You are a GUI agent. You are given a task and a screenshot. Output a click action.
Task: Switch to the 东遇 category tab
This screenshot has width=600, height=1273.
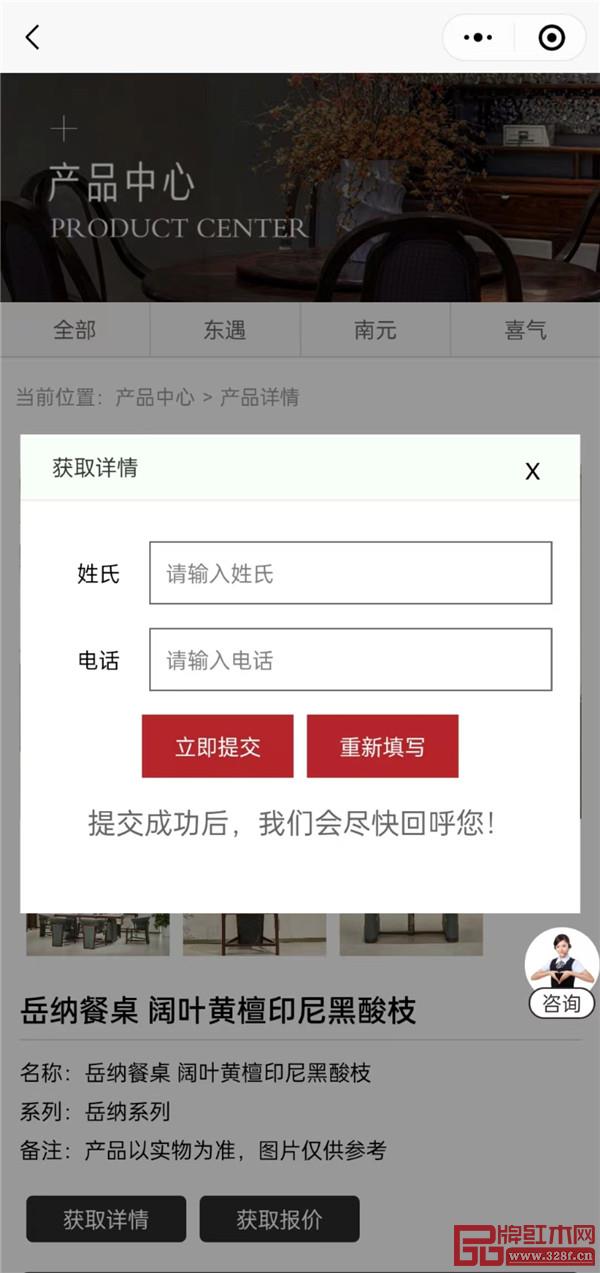pos(225,330)
